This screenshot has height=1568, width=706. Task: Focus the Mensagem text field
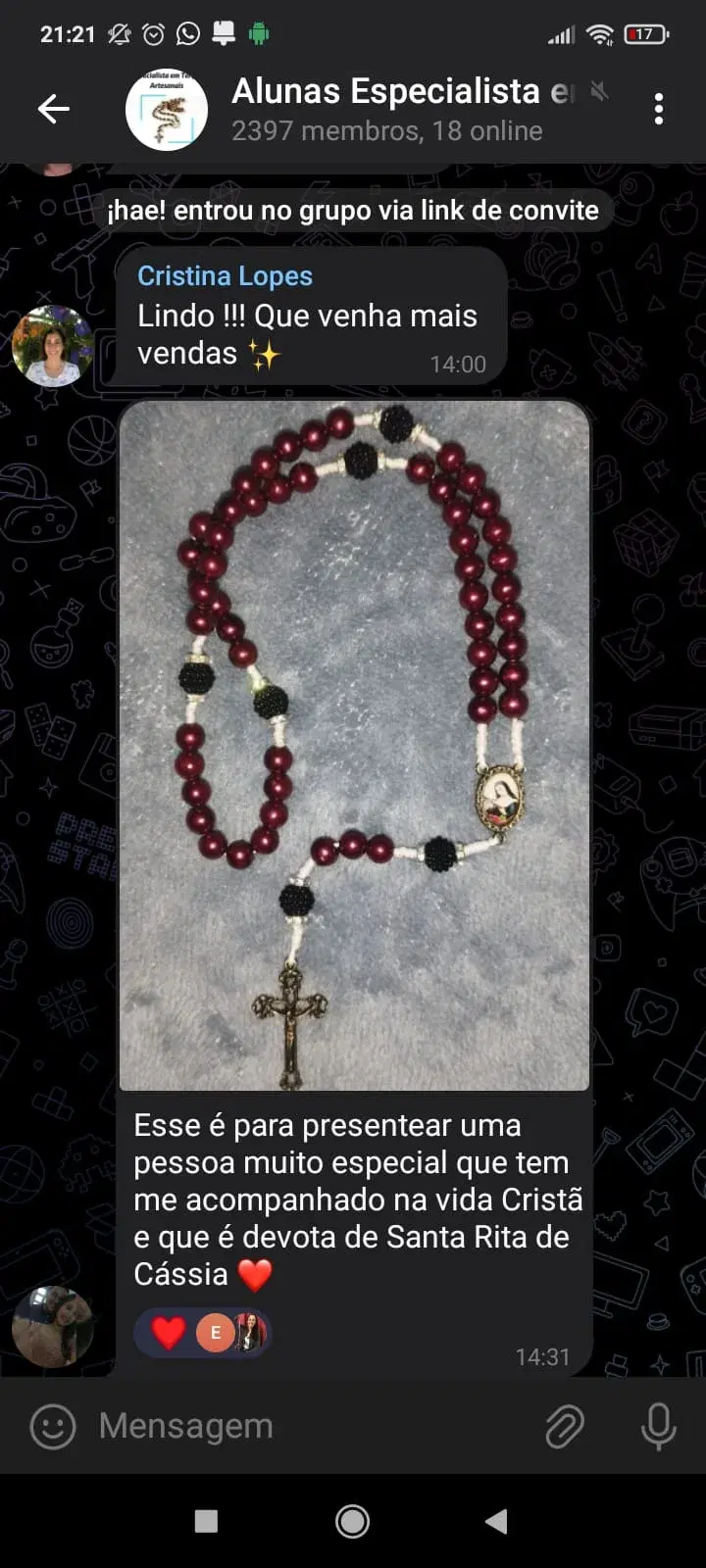pyautogui.click(x=304, y=1426)
